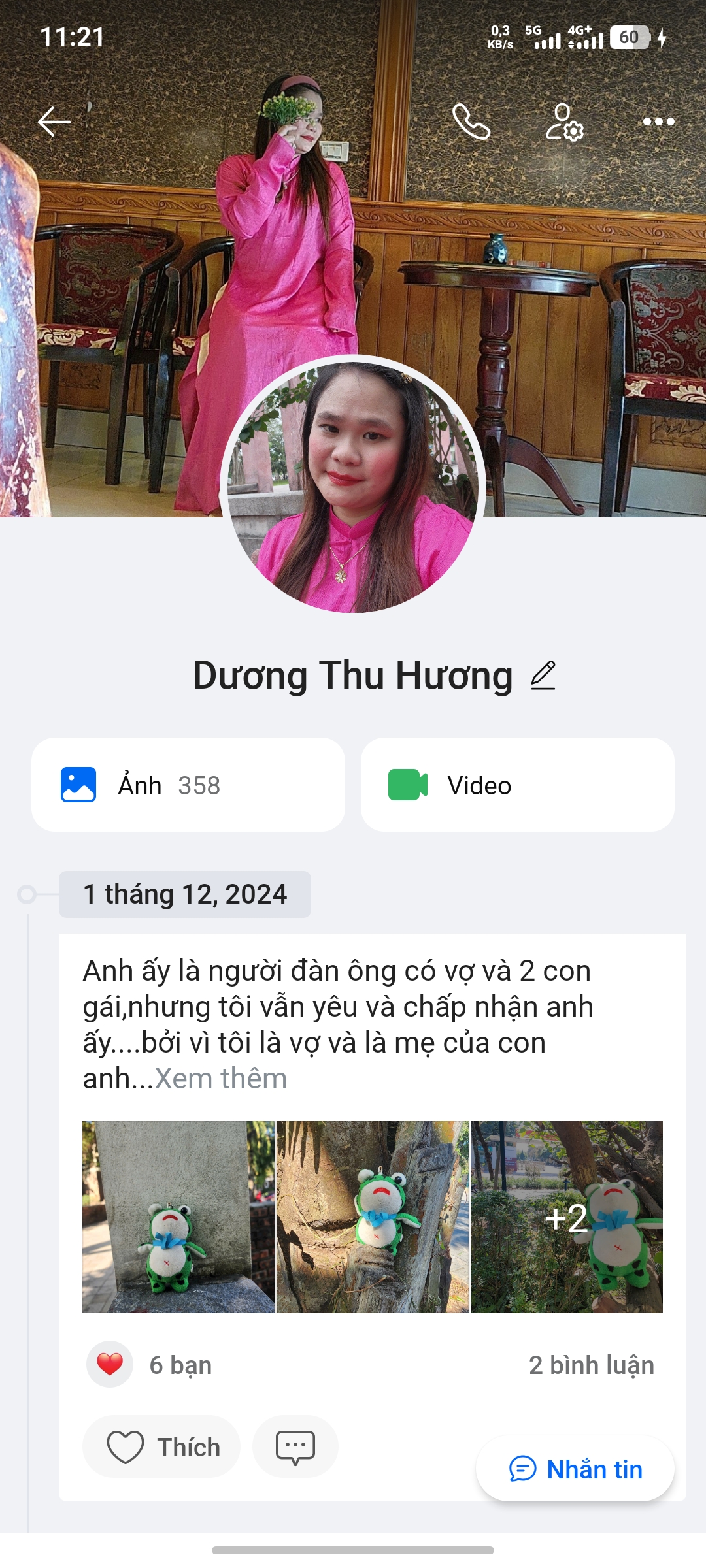Image resolution: width=706 pixels, height=1568 pixels.
Task: Expand the date label 1 tháng 12, 2024
Action: 185,894
